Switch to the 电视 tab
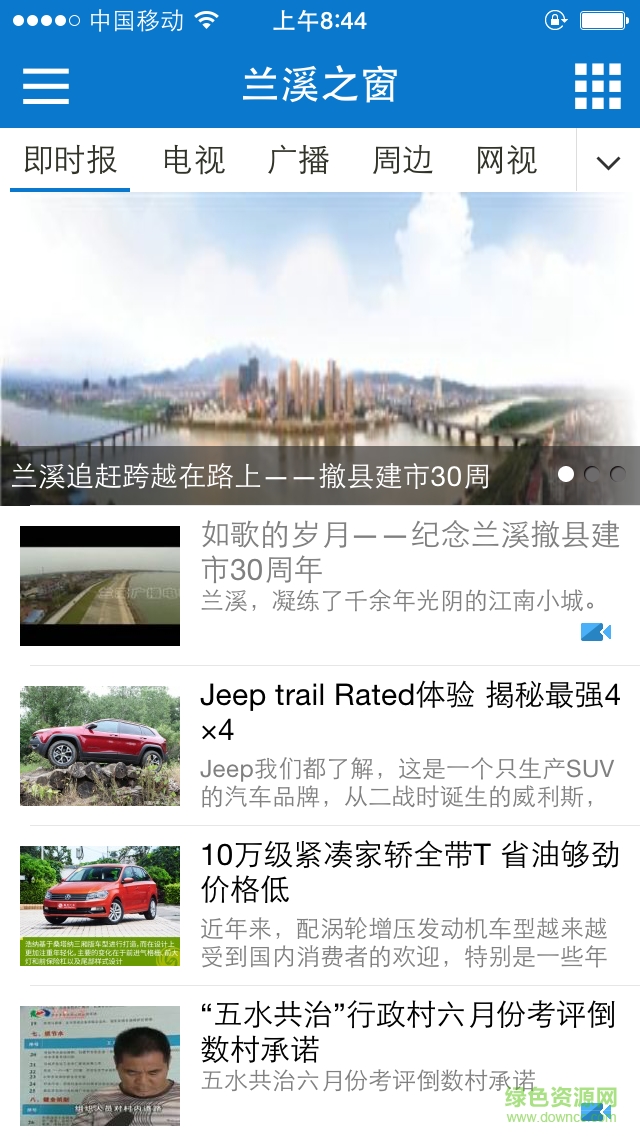The height and width of the screenshot is (1136, 640). point(194,160)
